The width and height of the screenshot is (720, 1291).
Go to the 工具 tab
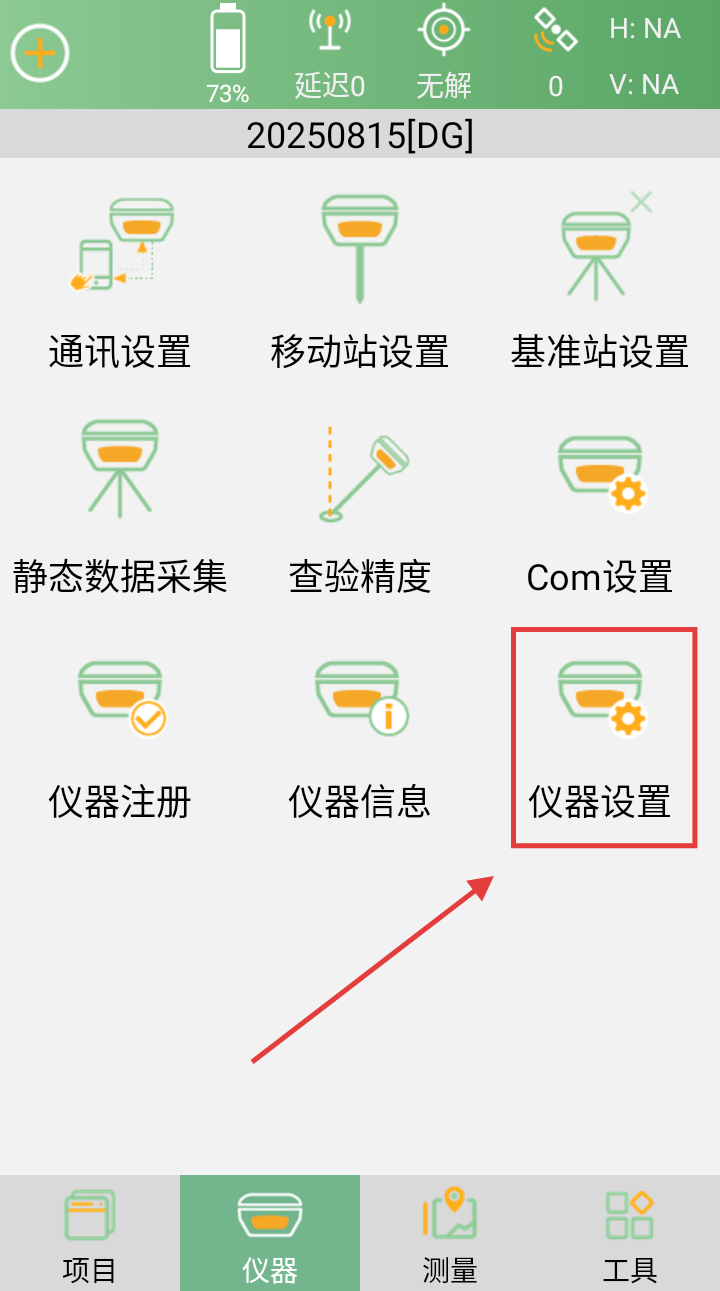(x=630, y=1234)
